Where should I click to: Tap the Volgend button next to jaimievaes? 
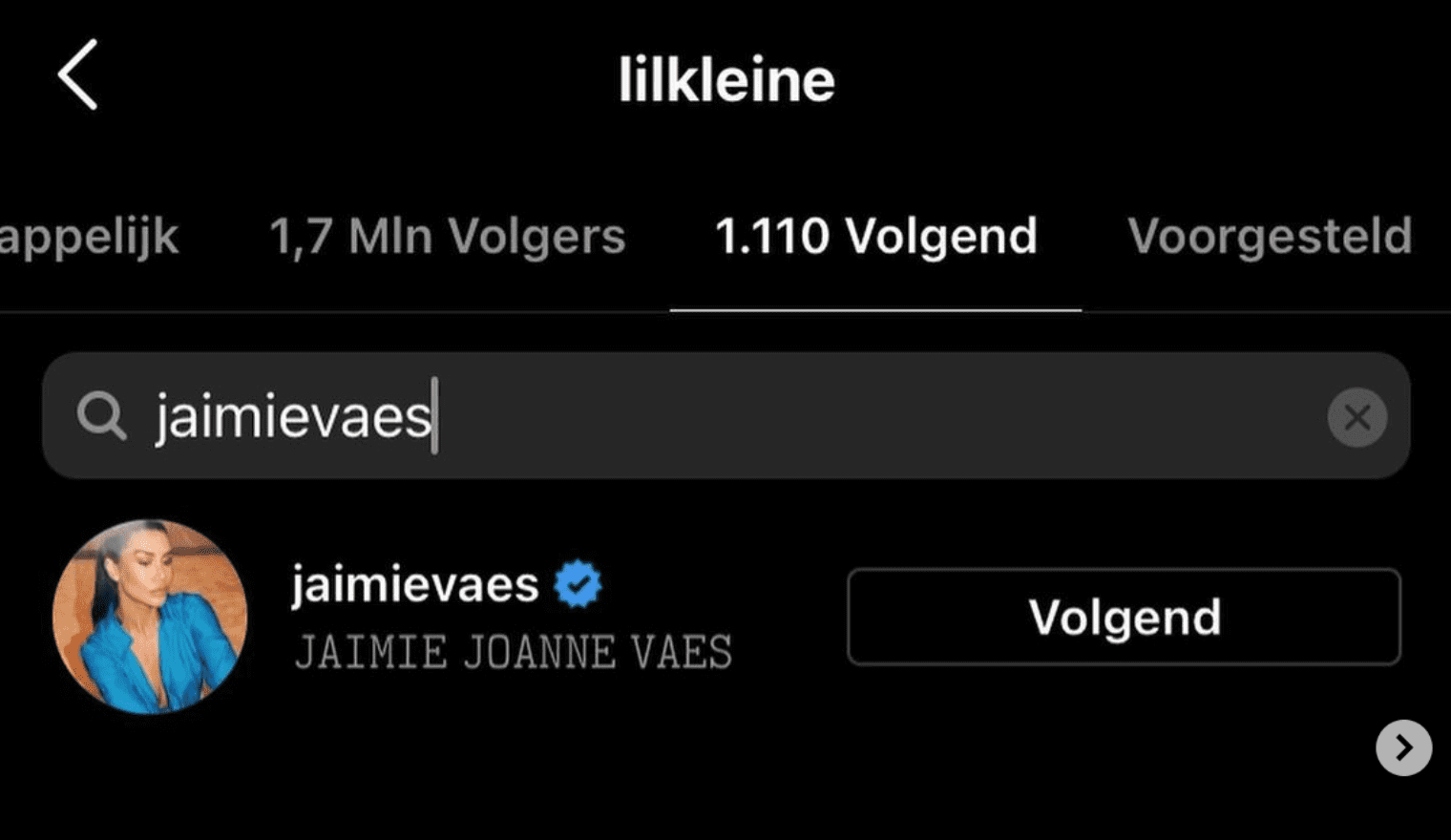1124,617
